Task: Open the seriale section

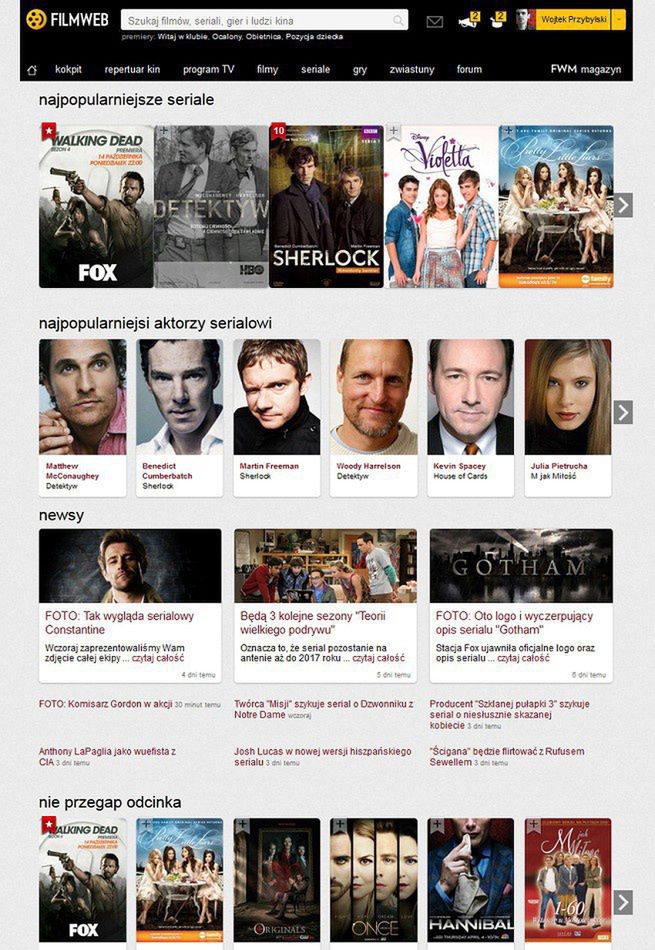Action: 315,70
